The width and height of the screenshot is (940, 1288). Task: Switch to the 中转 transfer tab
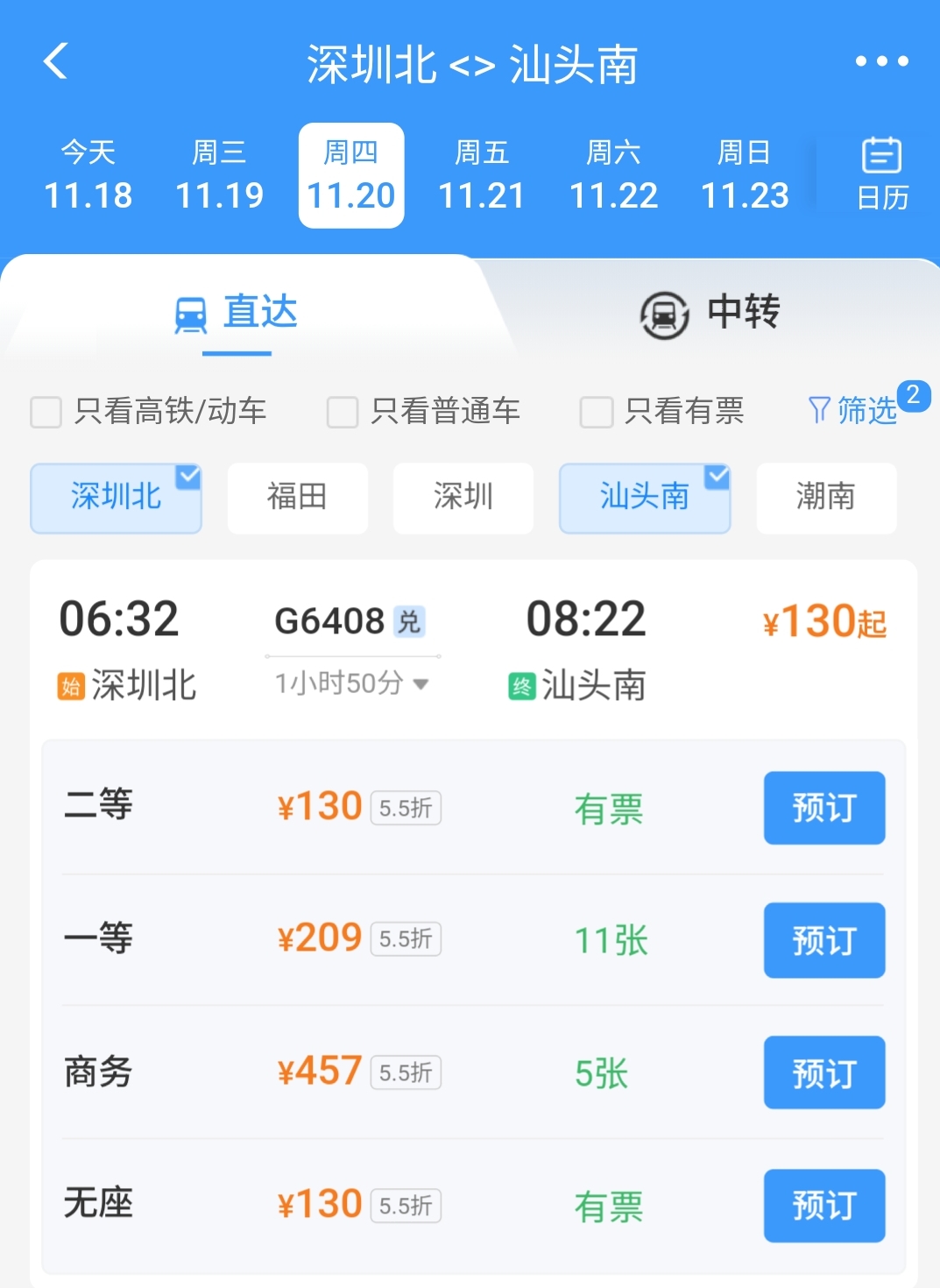coord(710,313)
